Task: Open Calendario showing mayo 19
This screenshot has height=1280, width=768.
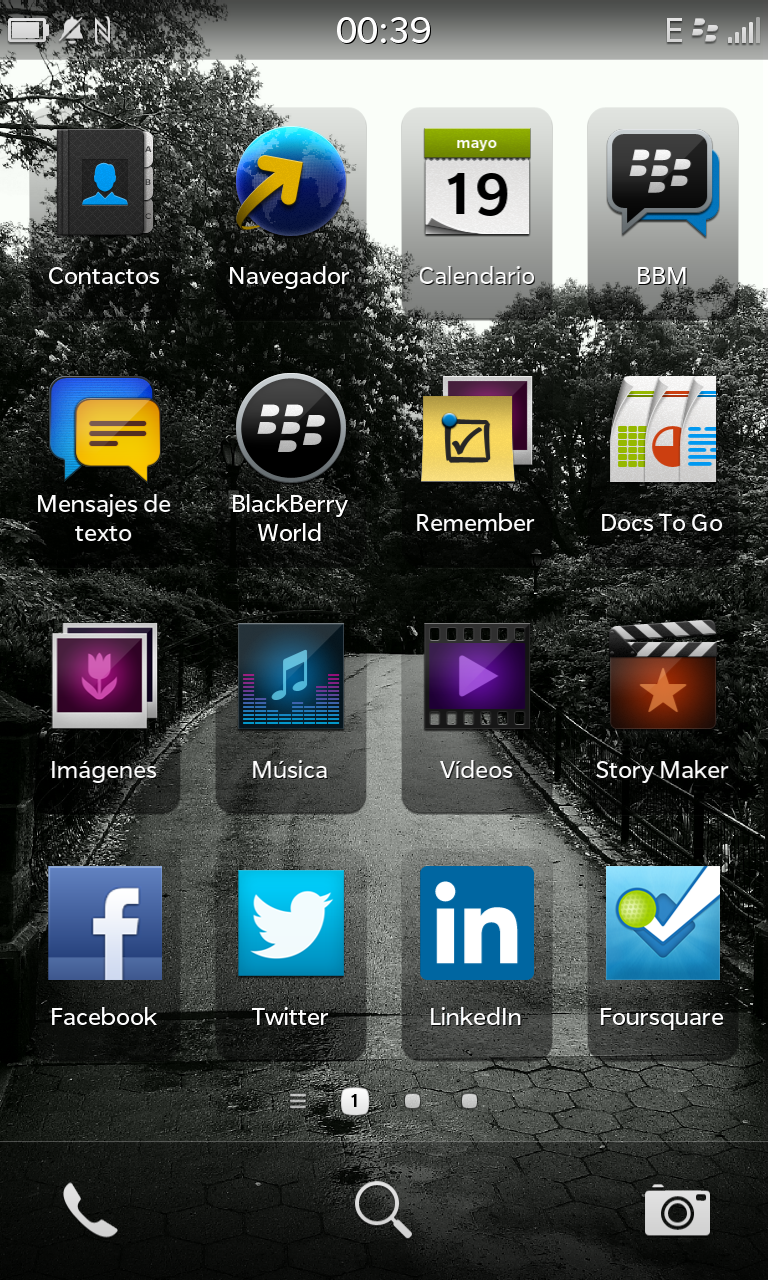Action: 476,183
